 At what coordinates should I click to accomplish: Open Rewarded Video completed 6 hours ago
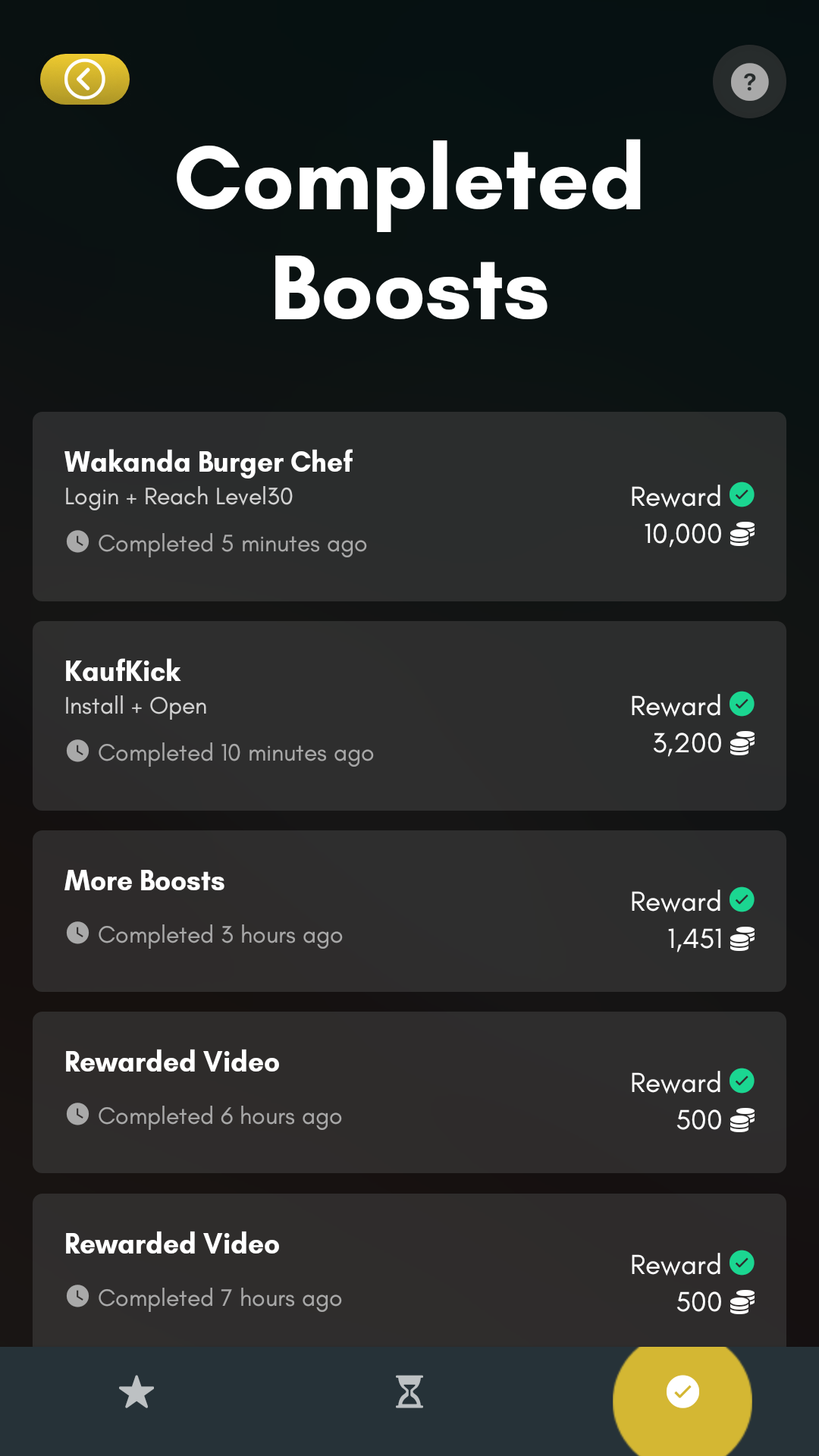[x=409, y=1092]
